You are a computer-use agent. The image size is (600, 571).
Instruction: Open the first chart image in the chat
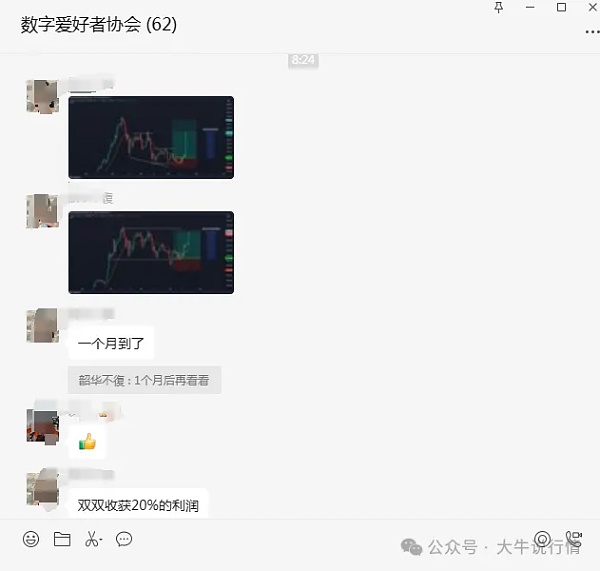click(151, 137)
